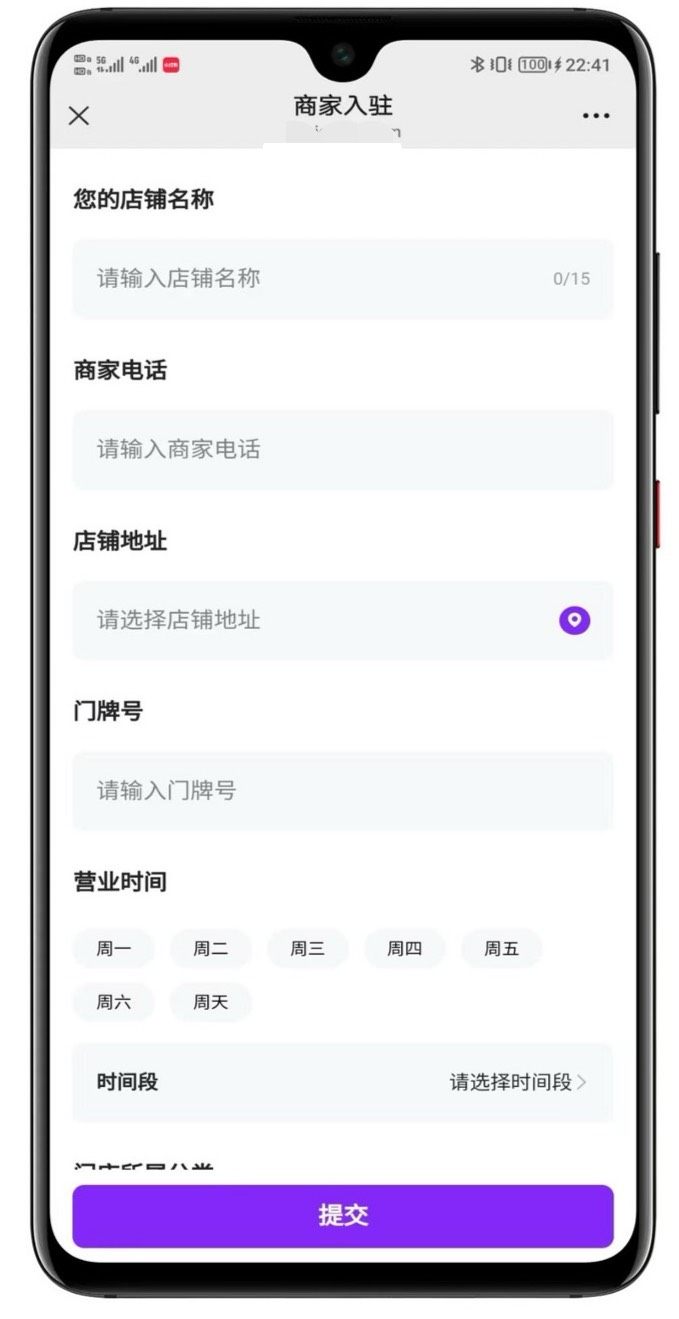Choose the 周二 chip
Image resolution: width=679 pixels, height=1319 pixels.
point(210,949)
